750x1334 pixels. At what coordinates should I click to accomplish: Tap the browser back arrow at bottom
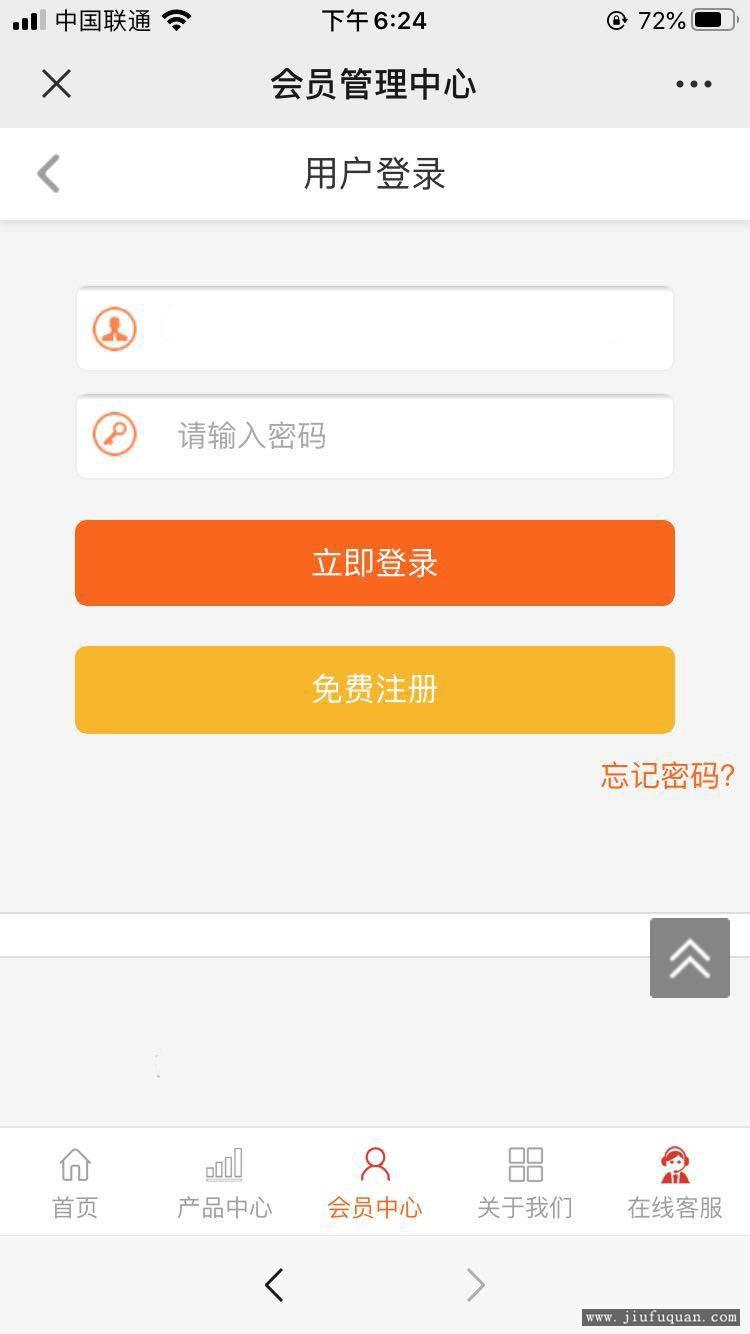274,1285
